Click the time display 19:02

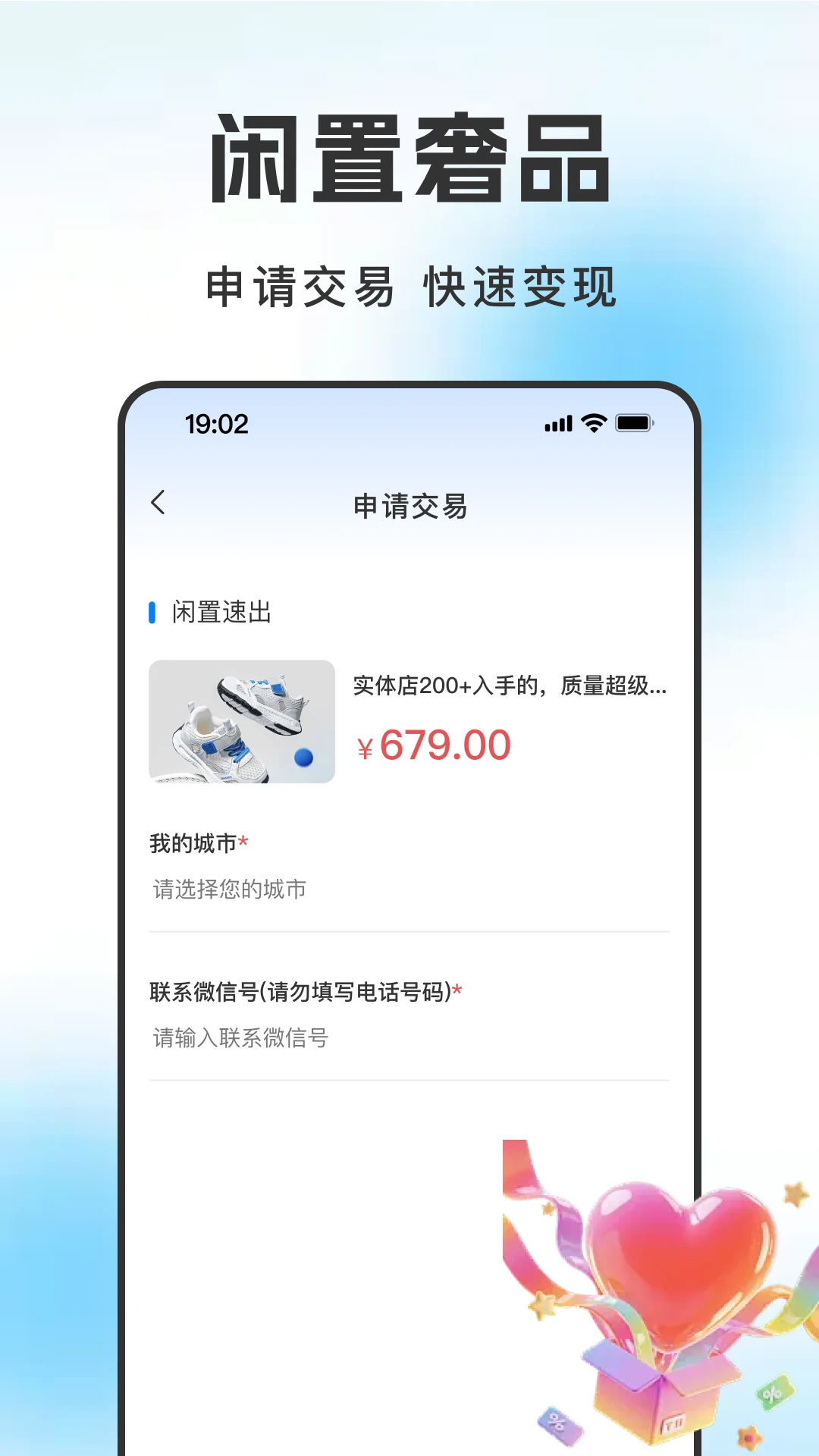(216, 425)
